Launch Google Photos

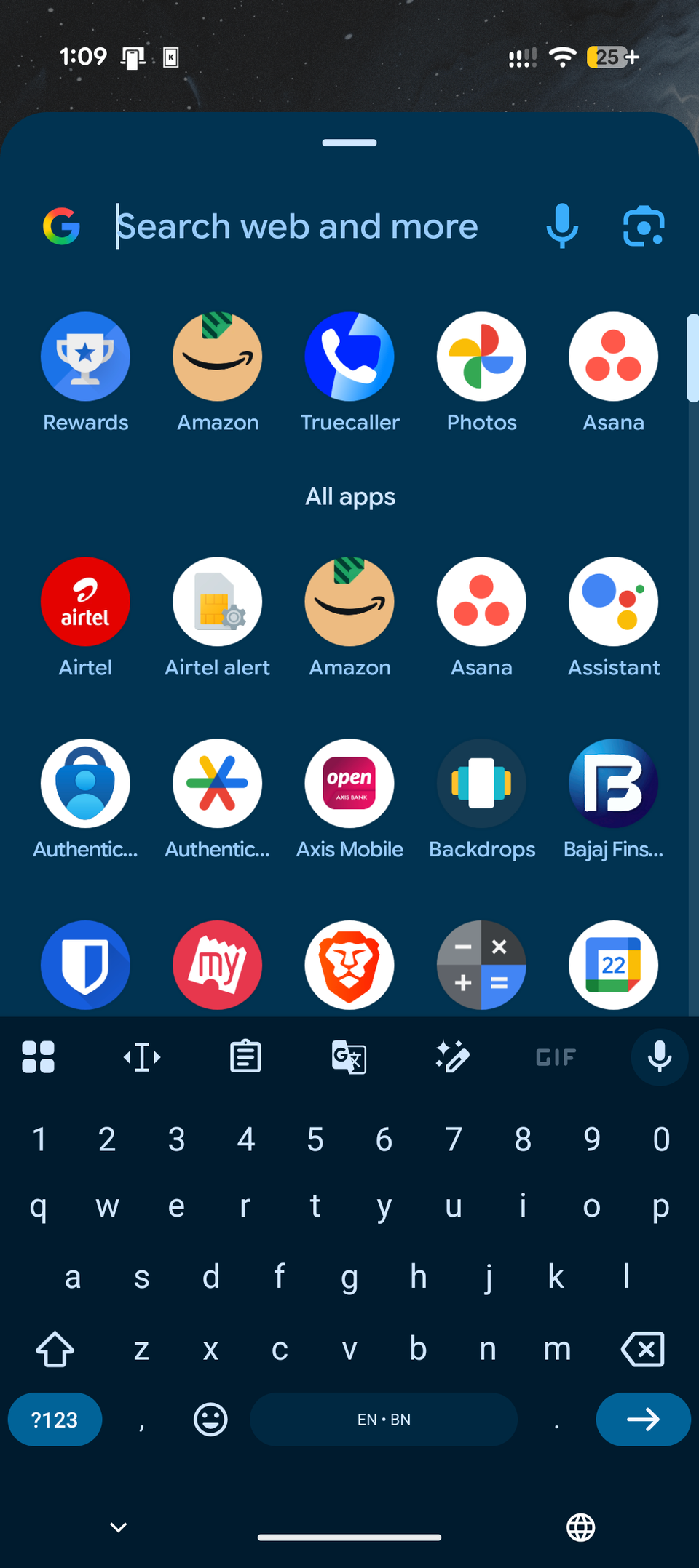[x=481, y=357]
